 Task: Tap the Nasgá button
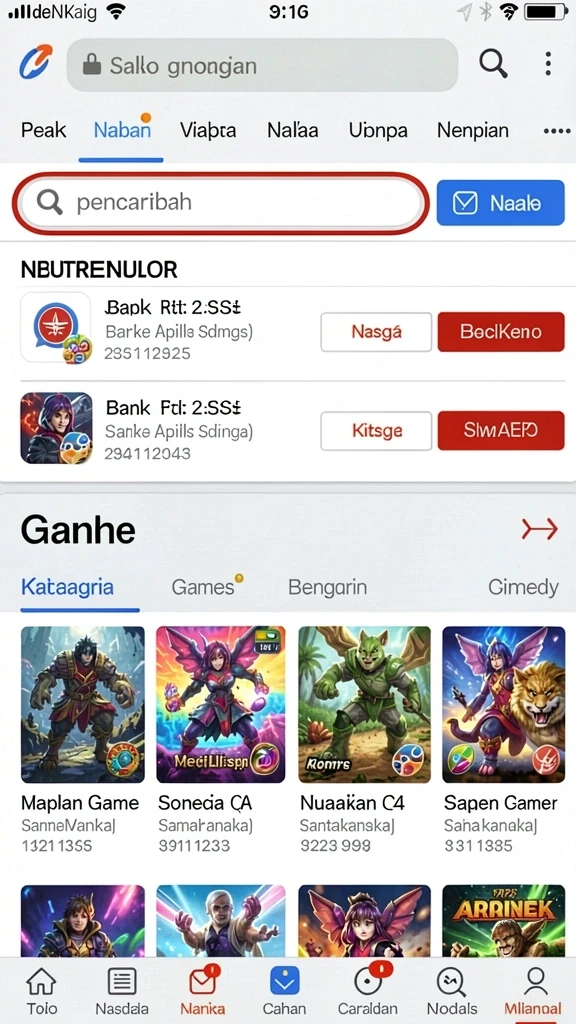(376, 332)
